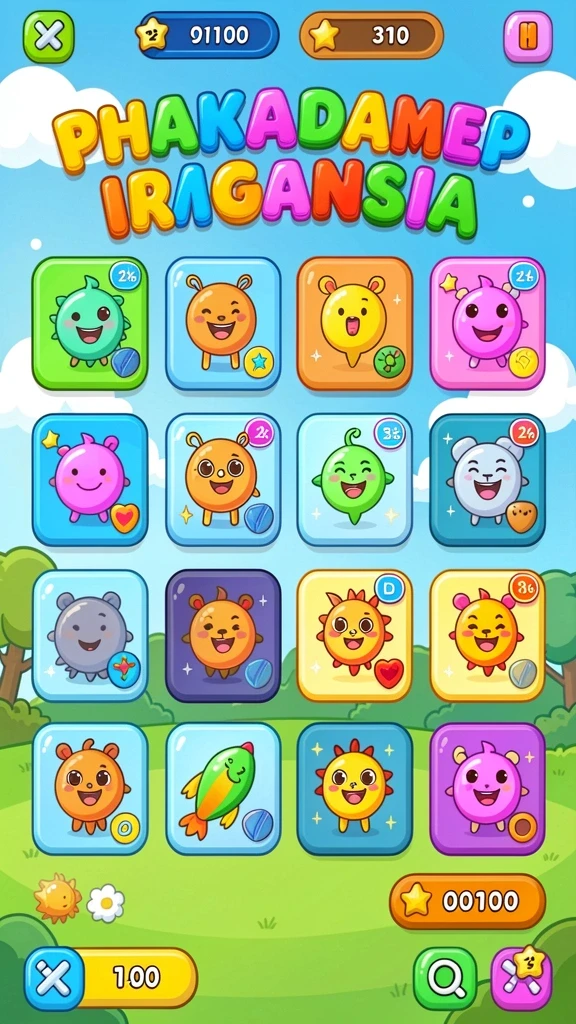Pick the yellow balloon creature on the orange card
The image size is (576, 1024).
tap(355, 323)
